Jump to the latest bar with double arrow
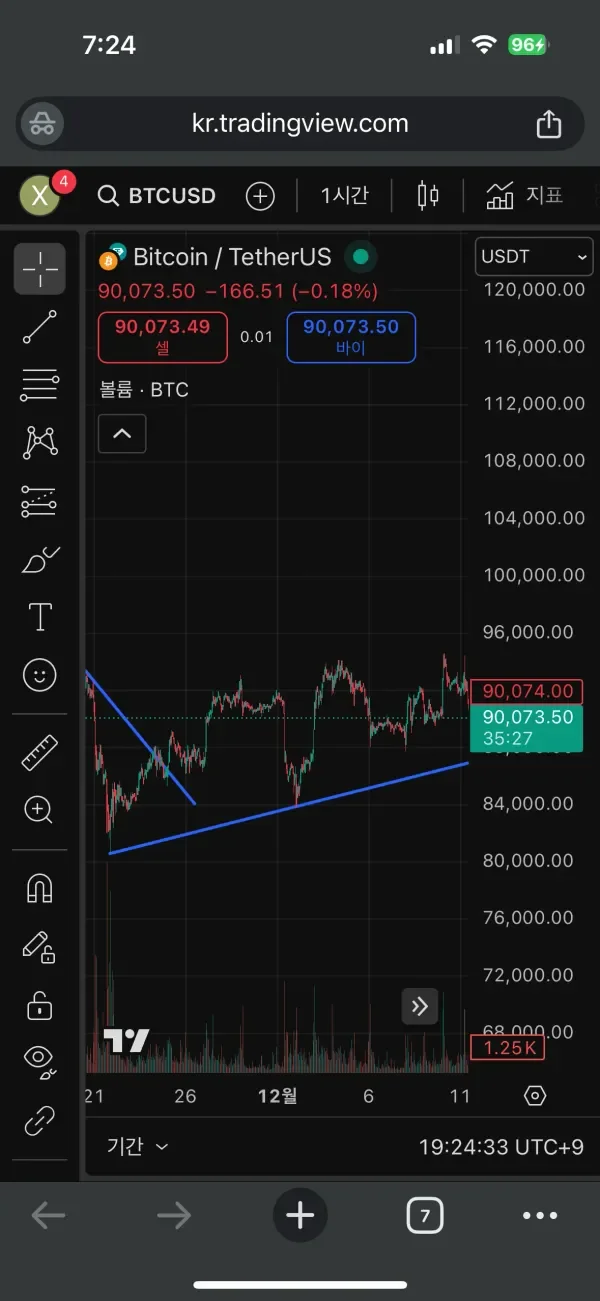 [x=420, y=1007]
